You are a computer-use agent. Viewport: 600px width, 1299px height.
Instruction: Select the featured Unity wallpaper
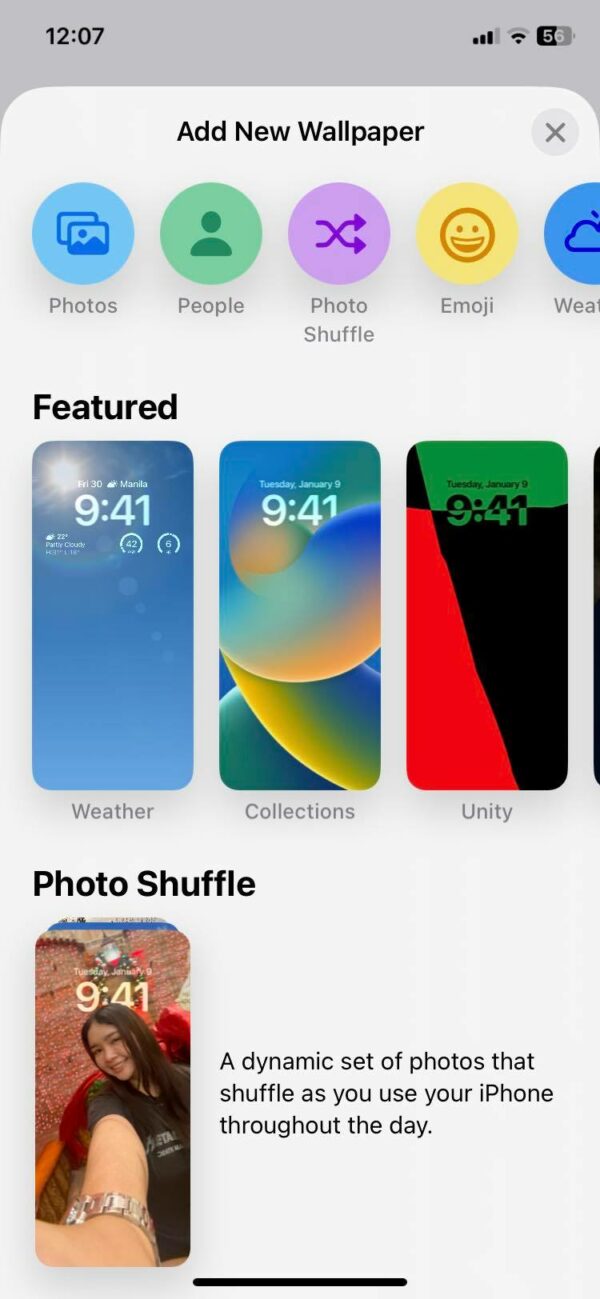tap(487, 615)
